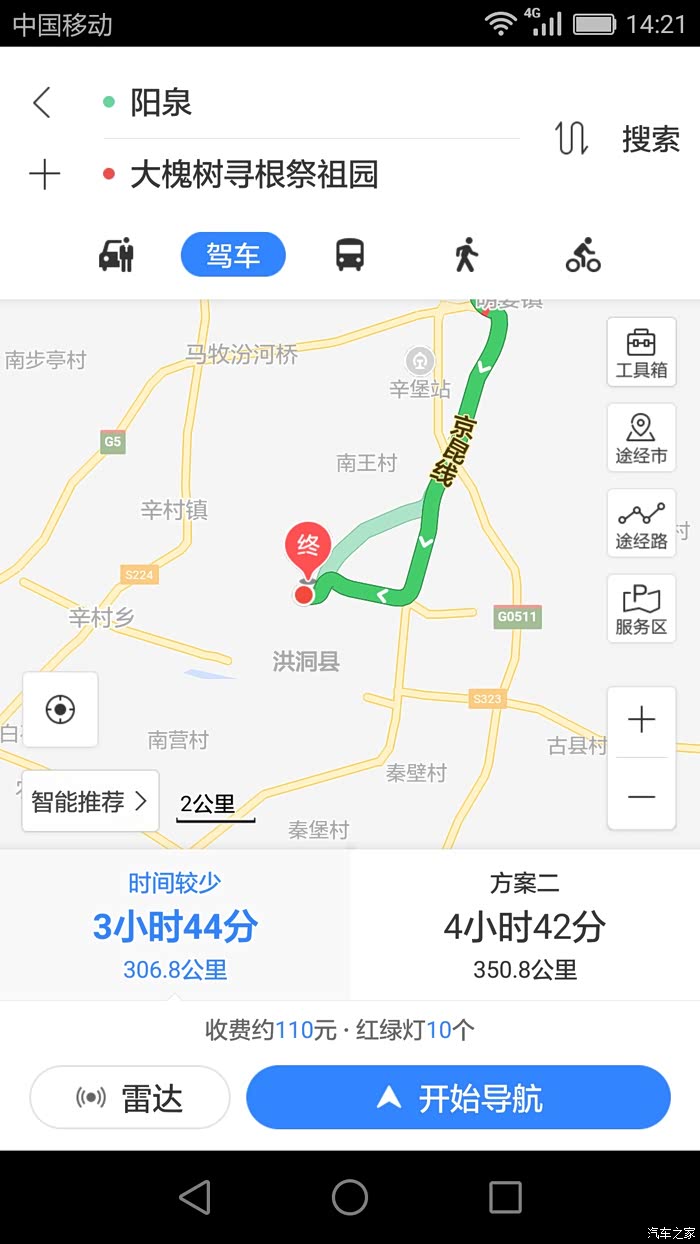The image size is (700, 1244).
Task: Tap the 搜索 button
Action: [651, 139]
